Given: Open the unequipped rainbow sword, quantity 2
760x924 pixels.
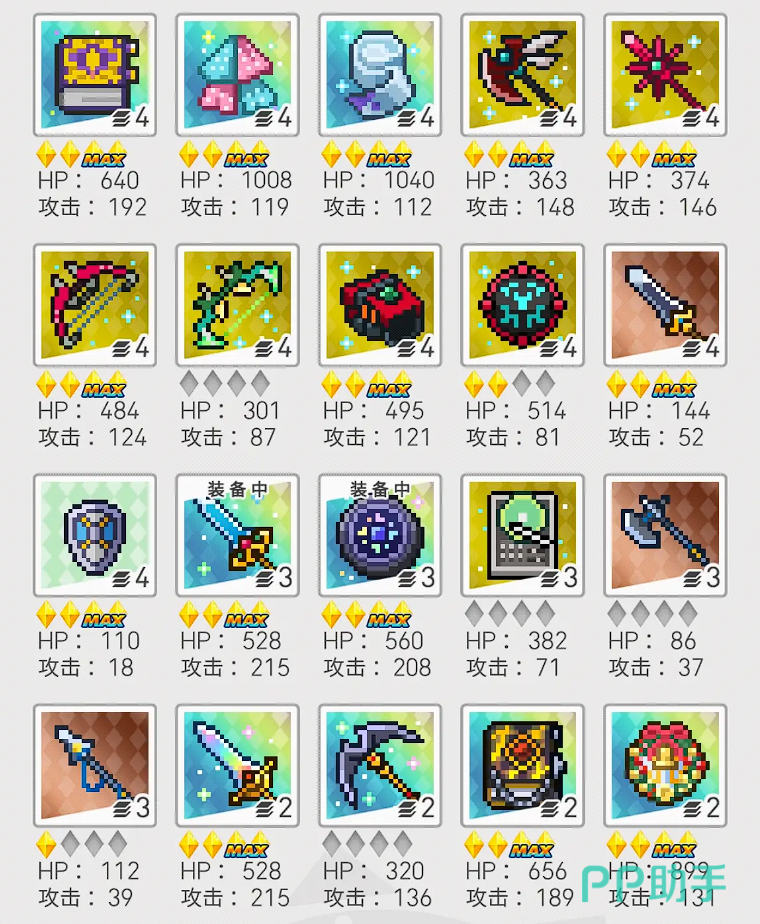Looking at the screenshot, I should pos(237,765).
